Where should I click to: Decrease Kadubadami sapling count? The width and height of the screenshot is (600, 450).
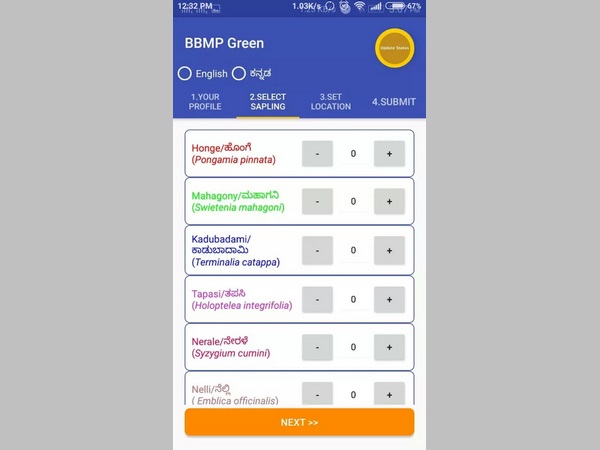[x=317, y=250]
